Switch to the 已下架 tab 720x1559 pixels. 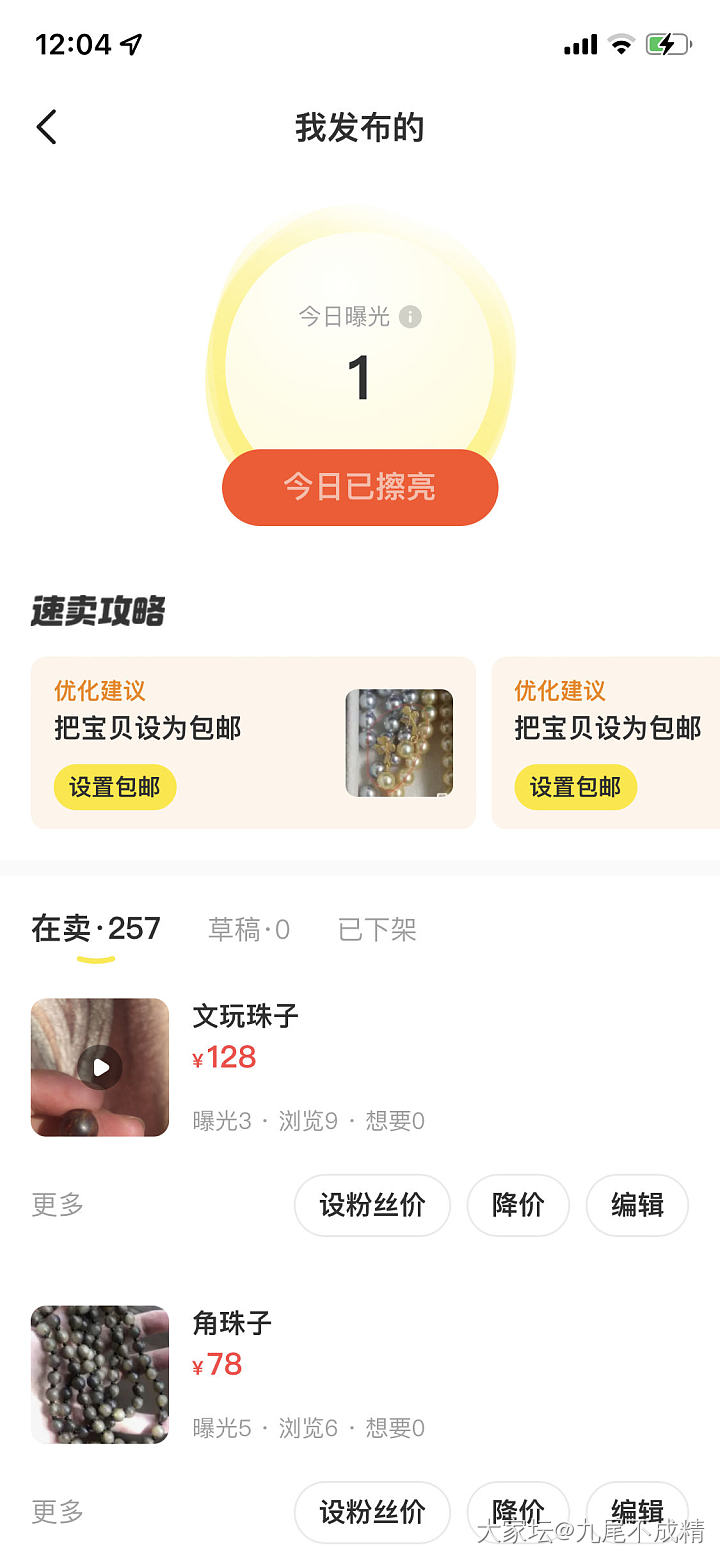click(377, 930)
